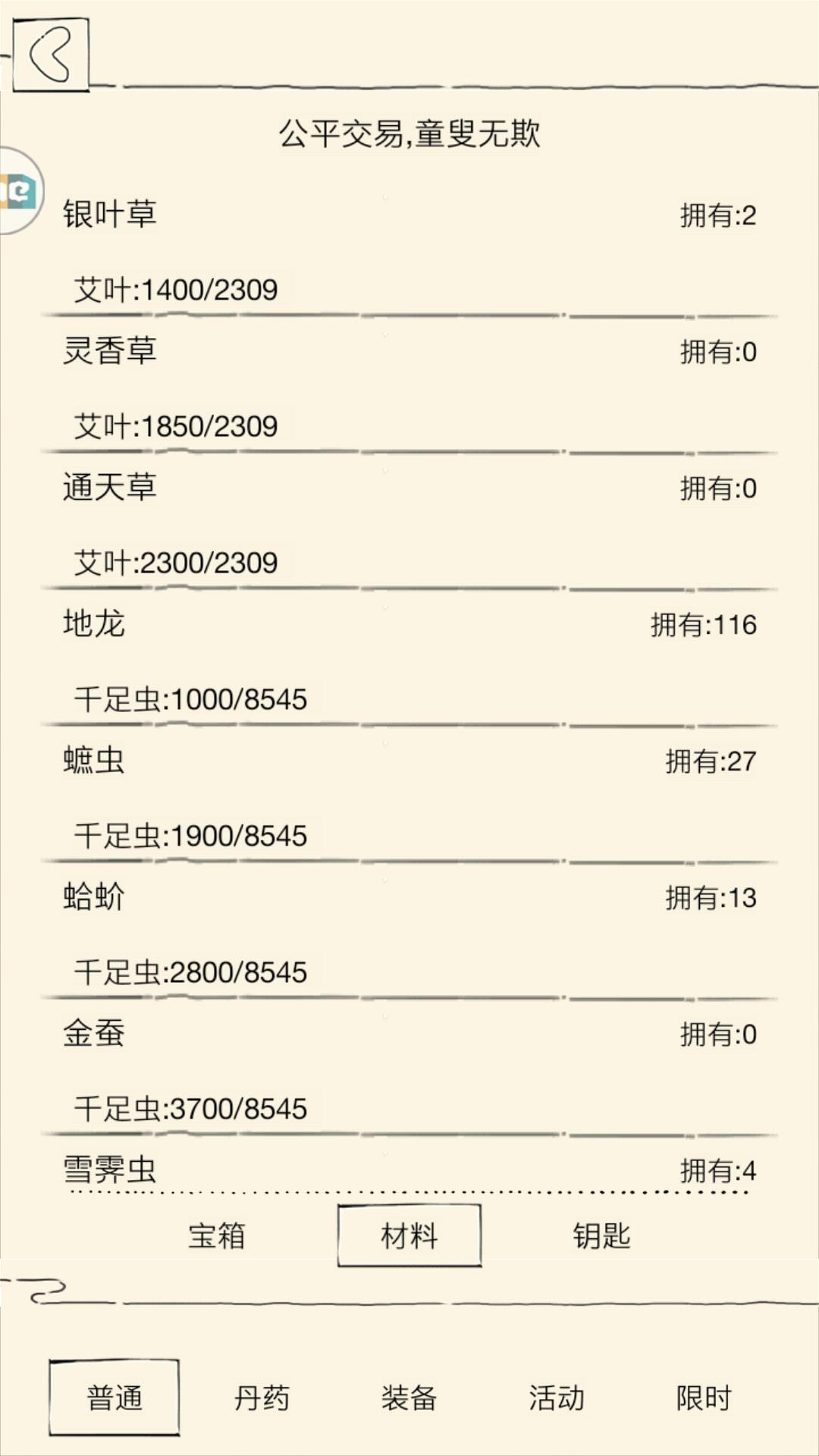Open the 装备 shop tab
Viewport: 819px width, 1456px height.
click(409, 1397)
